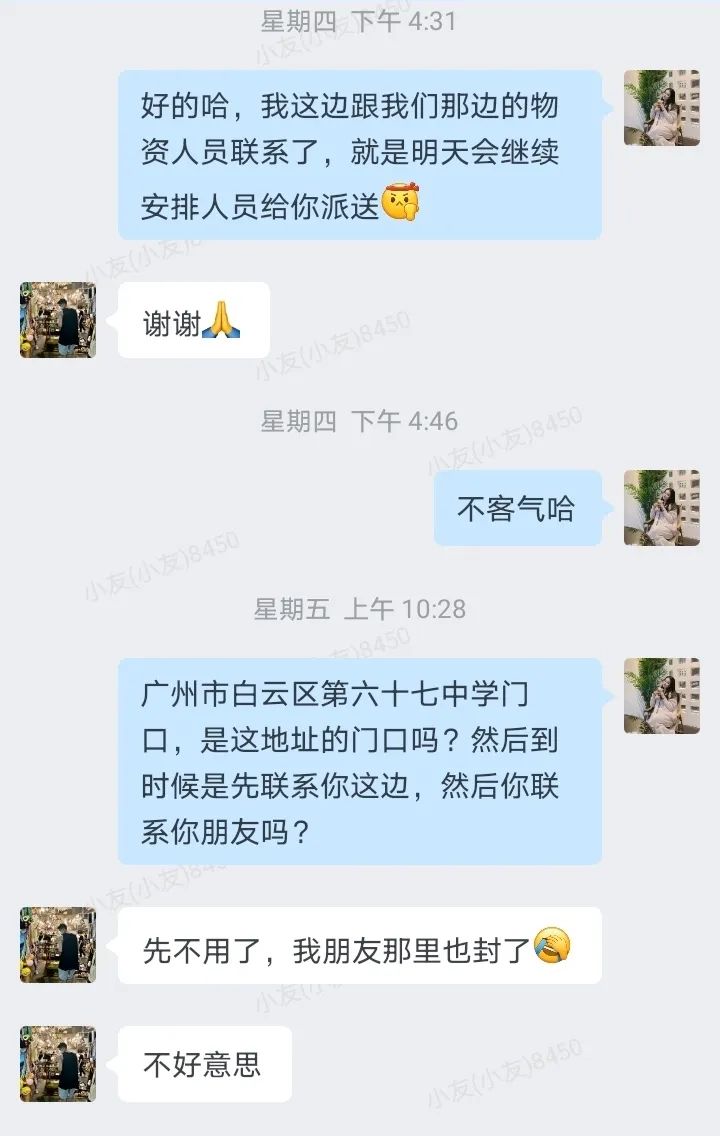Open sender's avatar beside the 好的哈 message
Screen dimensions: 720x1136
(661, 108)
